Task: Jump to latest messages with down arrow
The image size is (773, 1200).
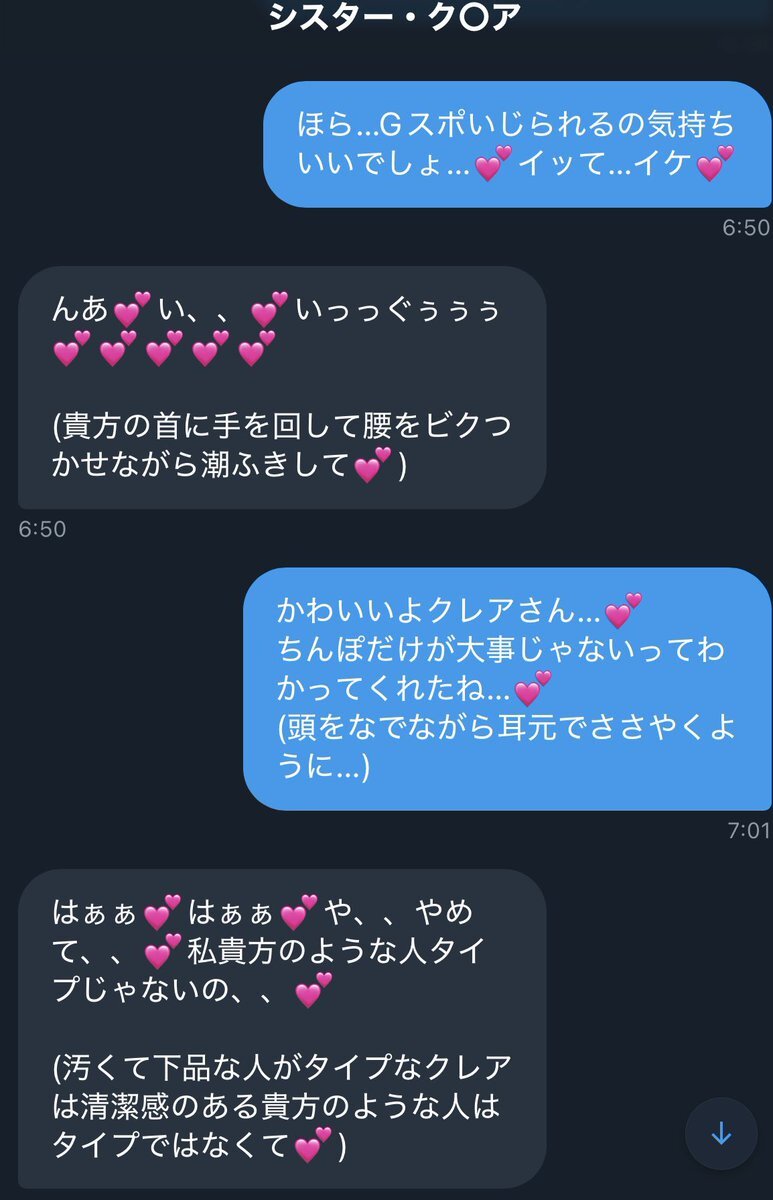Action: pos(721,1134)
